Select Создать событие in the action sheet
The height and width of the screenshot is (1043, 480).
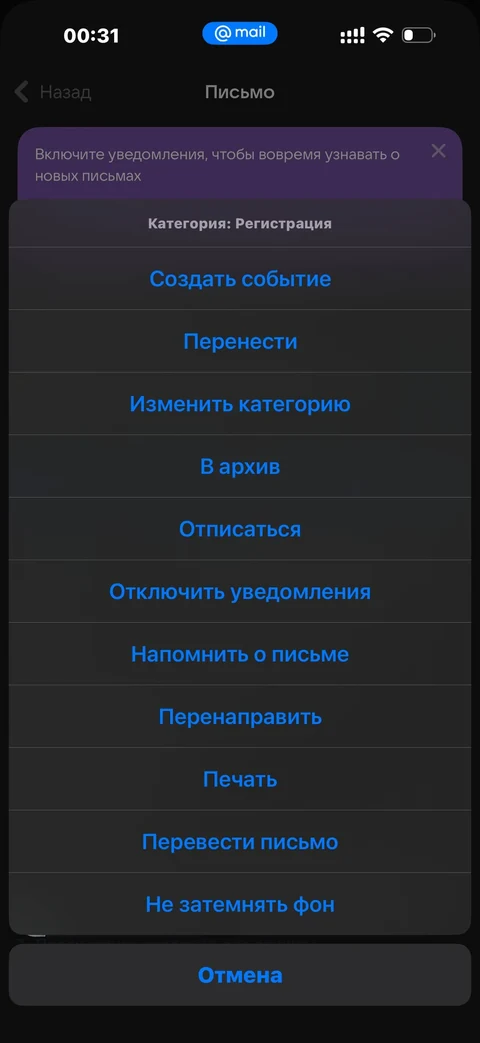[240, 279]
